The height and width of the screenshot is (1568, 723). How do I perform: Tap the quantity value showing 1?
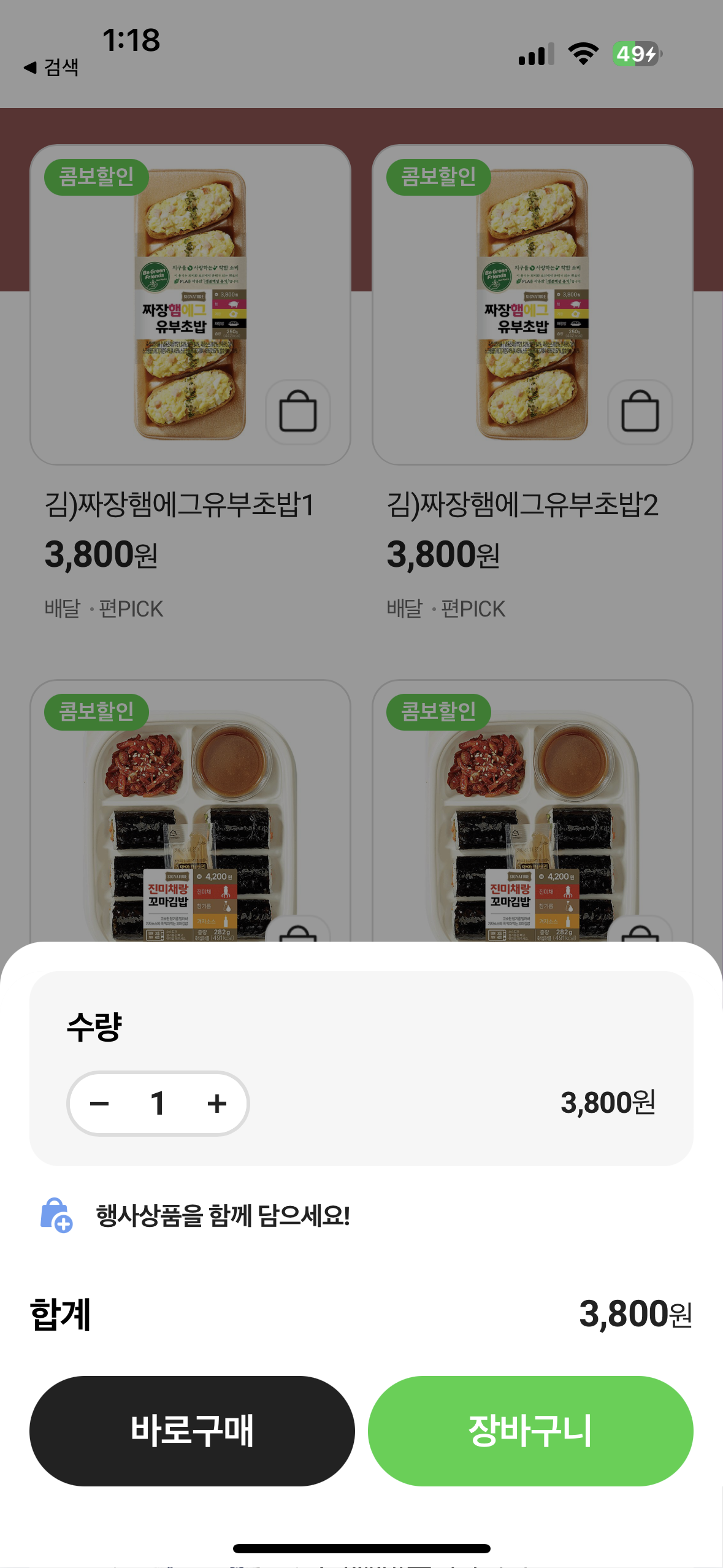tap(158, 1104)
